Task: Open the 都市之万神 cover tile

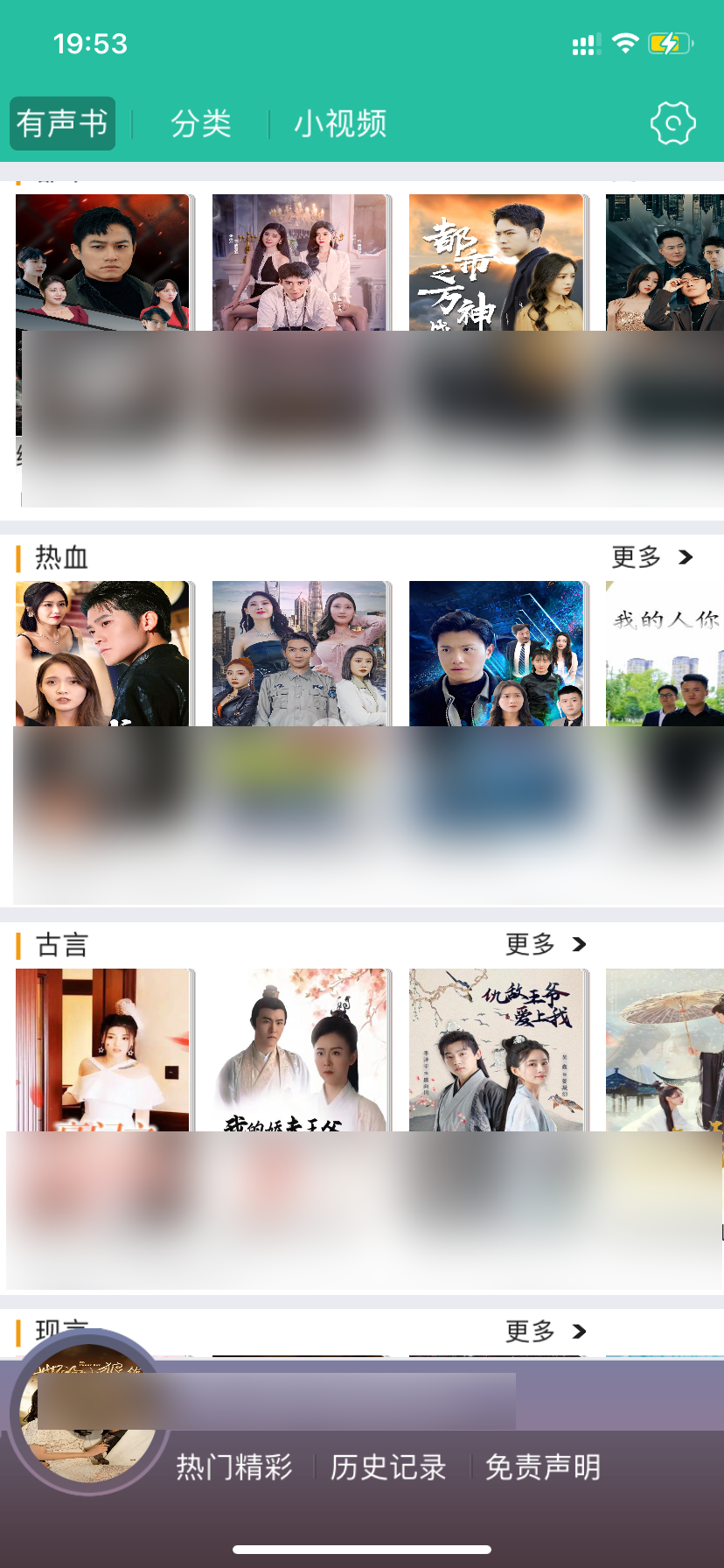Action: [496, 262]
